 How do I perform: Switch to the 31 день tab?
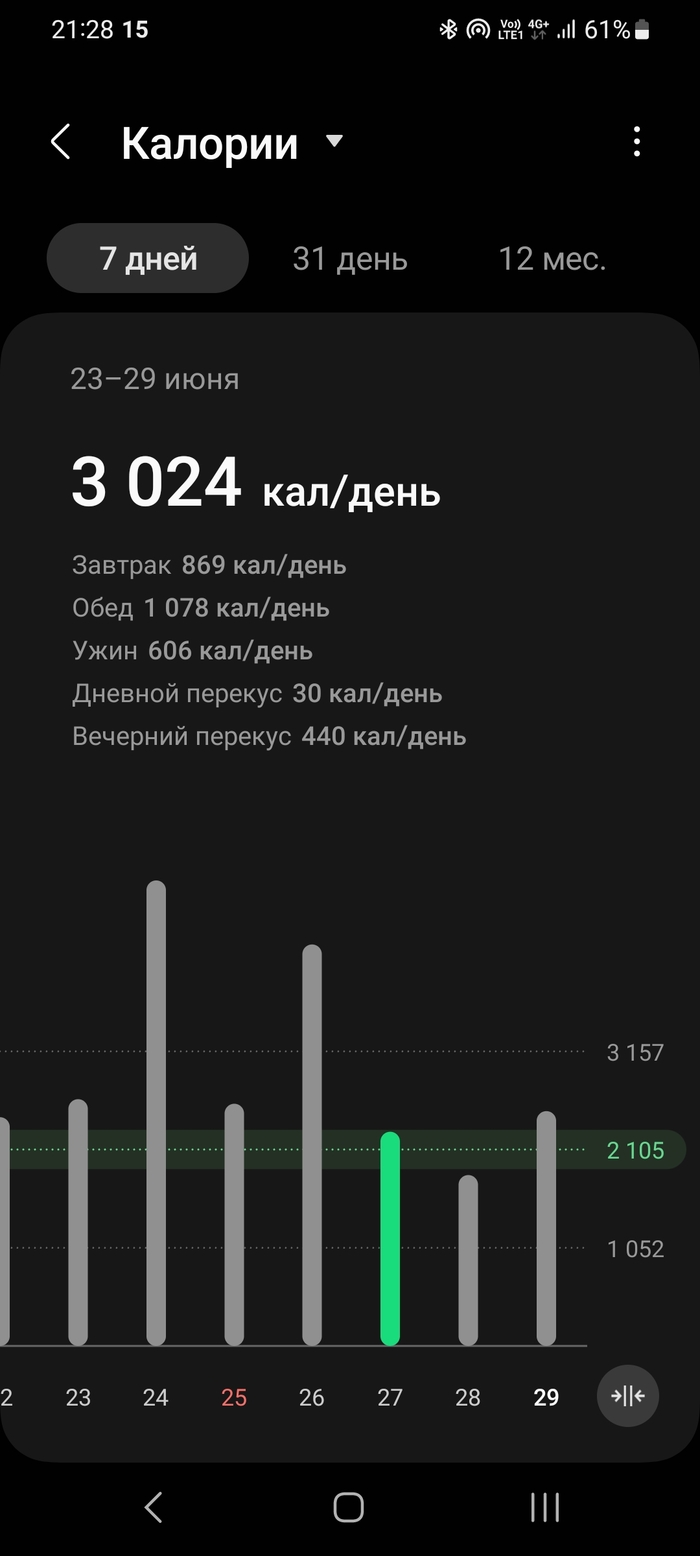[350, 259]
